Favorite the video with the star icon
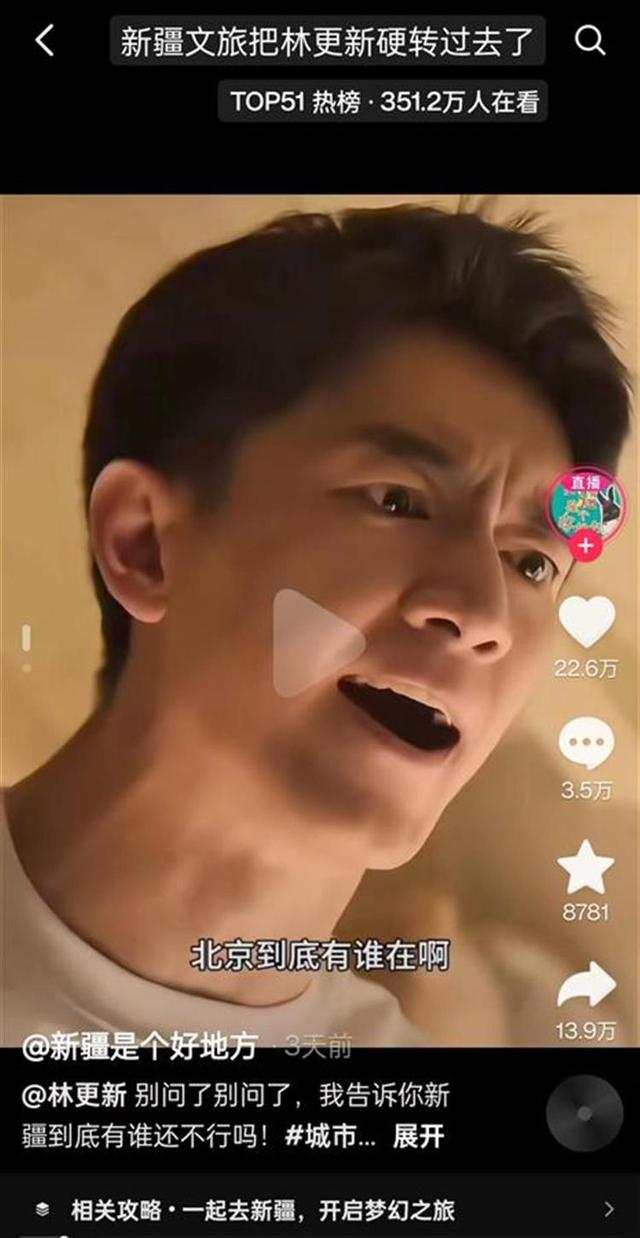The height and width of the screenshot is (1238, 640). pyautogui.click(x=586, y=867)
